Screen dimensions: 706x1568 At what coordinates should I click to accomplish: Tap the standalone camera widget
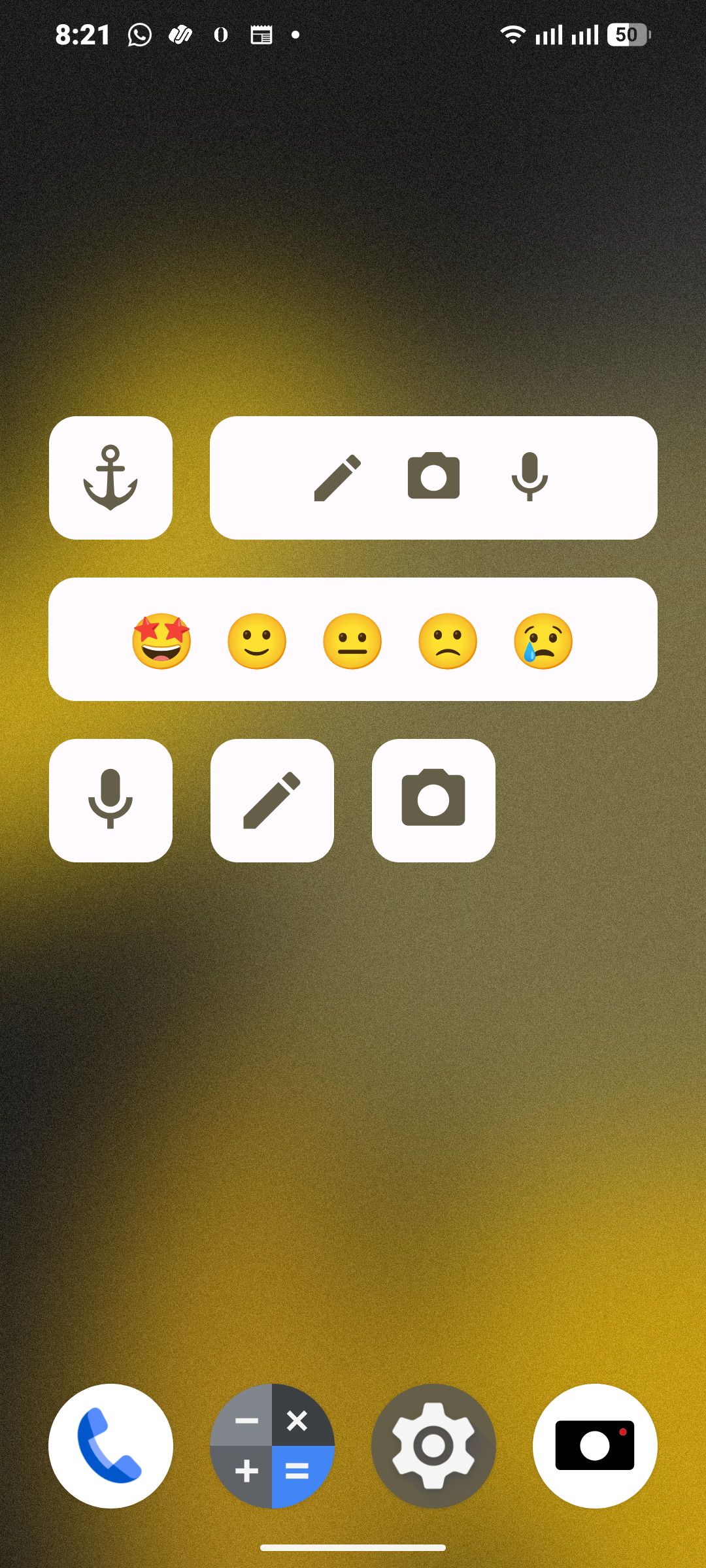click(x=433, y=800)
